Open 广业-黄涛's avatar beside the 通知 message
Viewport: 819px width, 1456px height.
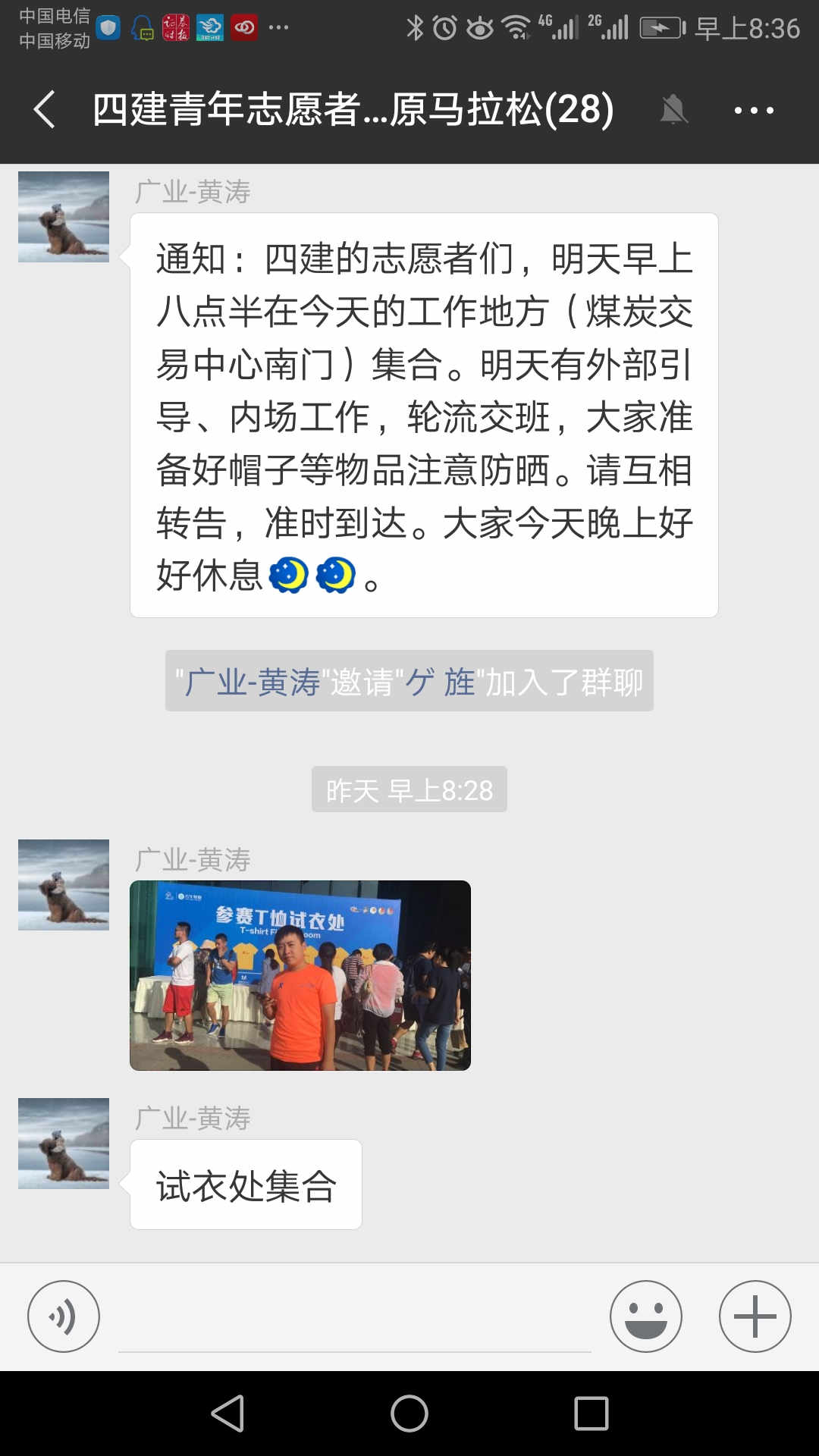[64, 217]
